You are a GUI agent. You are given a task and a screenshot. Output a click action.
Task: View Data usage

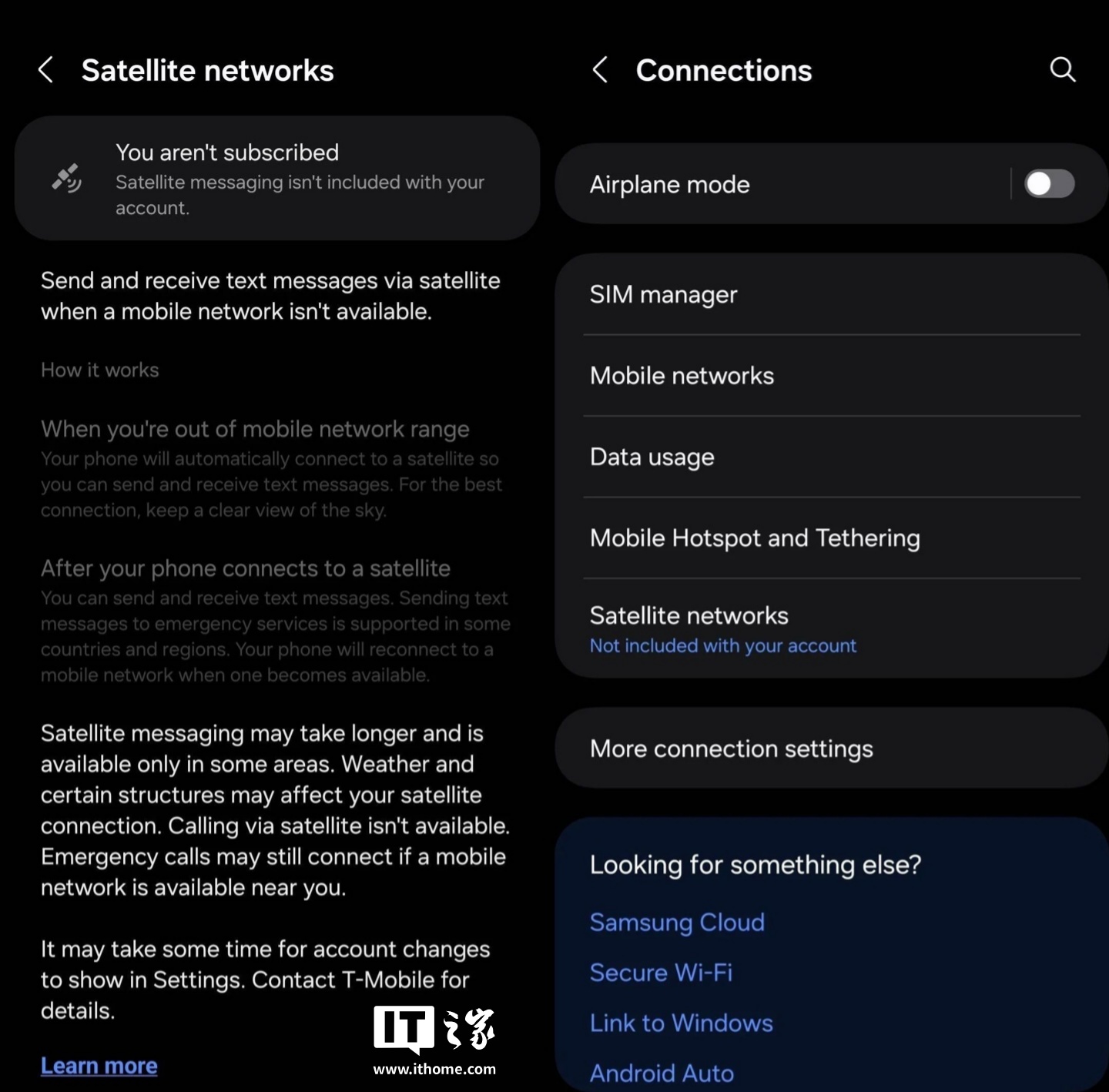pyautogui.click(x=832, y=457)
